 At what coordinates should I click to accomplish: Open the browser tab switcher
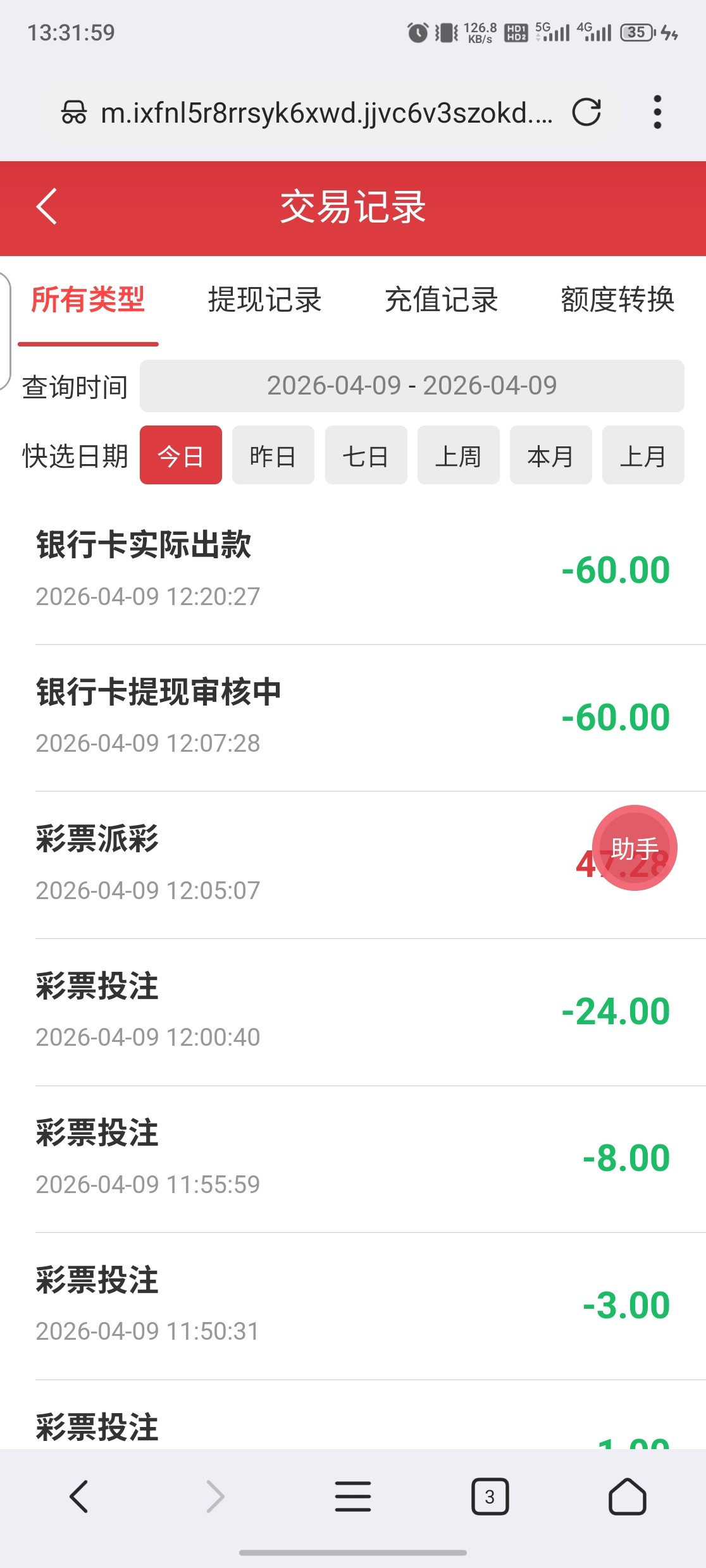coord(490,1497)
